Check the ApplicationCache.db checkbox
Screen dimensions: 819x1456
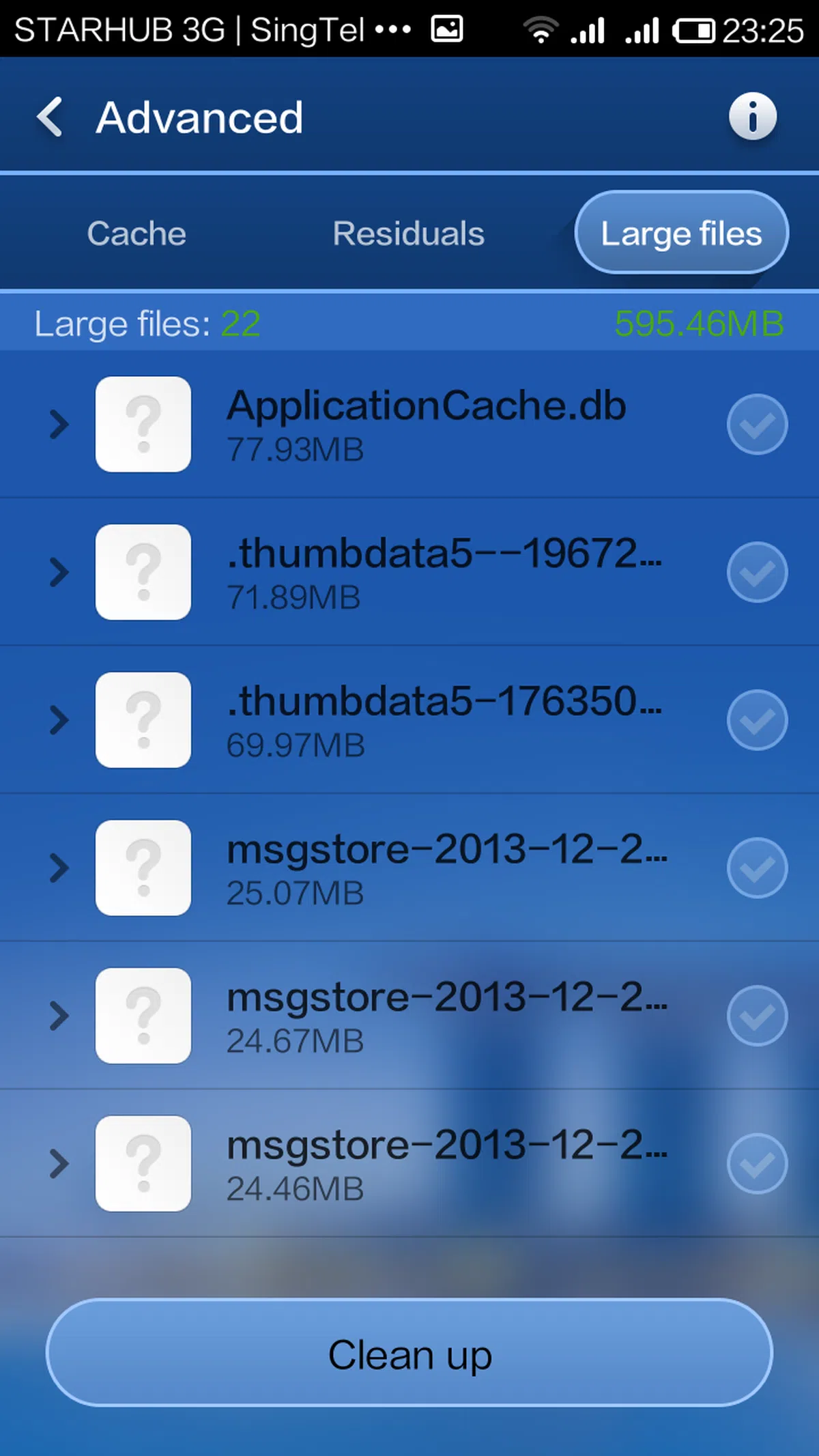tap(757, 425)
